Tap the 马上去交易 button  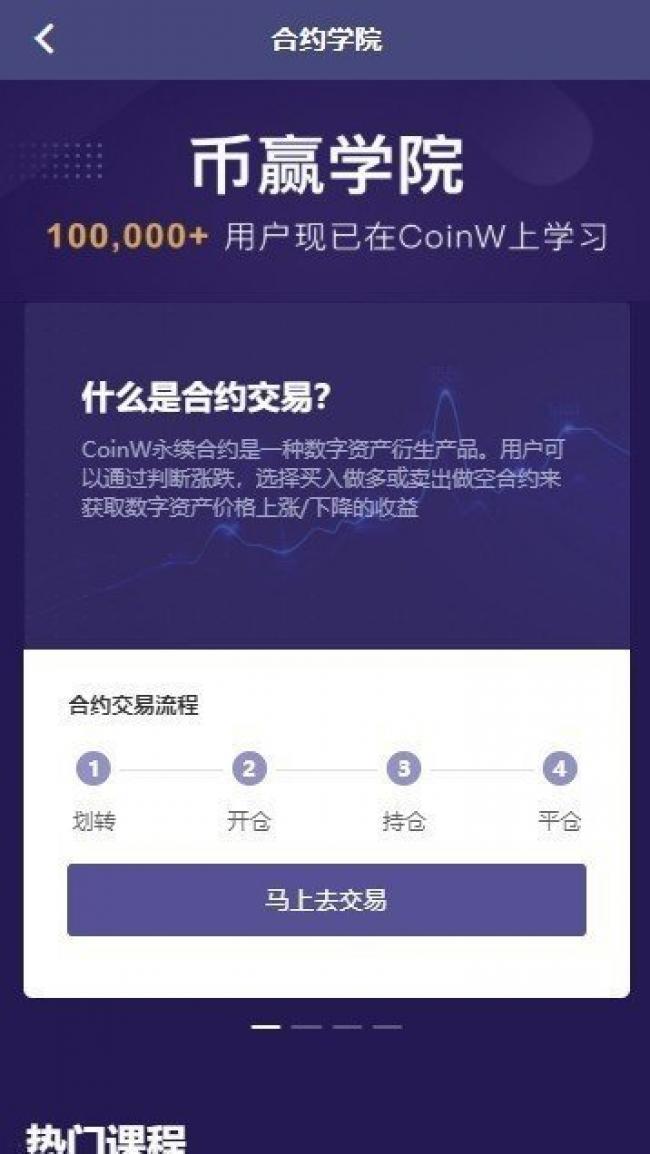pyautogui.click(x=326, y=900)
